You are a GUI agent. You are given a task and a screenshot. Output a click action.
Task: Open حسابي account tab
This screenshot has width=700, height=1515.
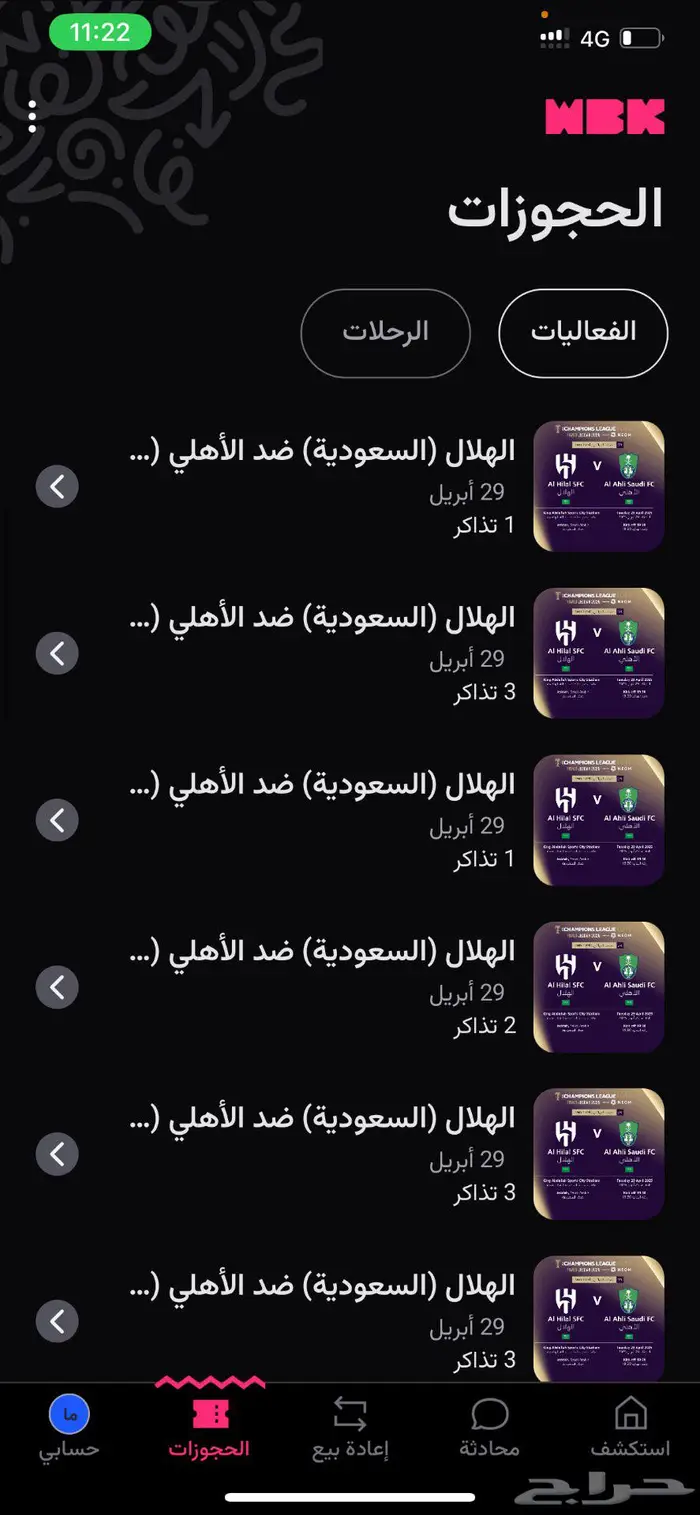tap(69, 1428)
